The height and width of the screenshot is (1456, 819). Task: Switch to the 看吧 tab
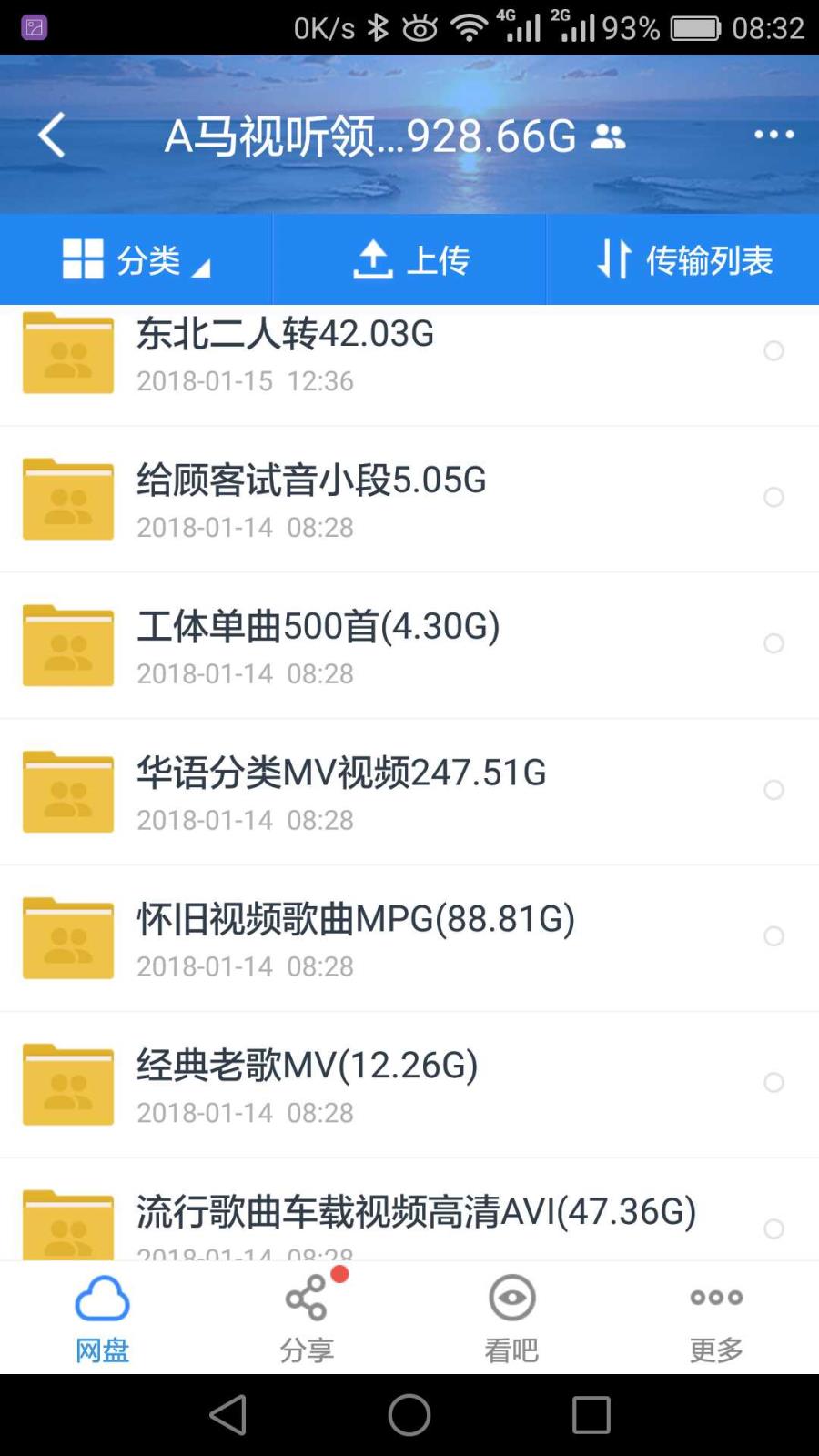[511, 1318]
